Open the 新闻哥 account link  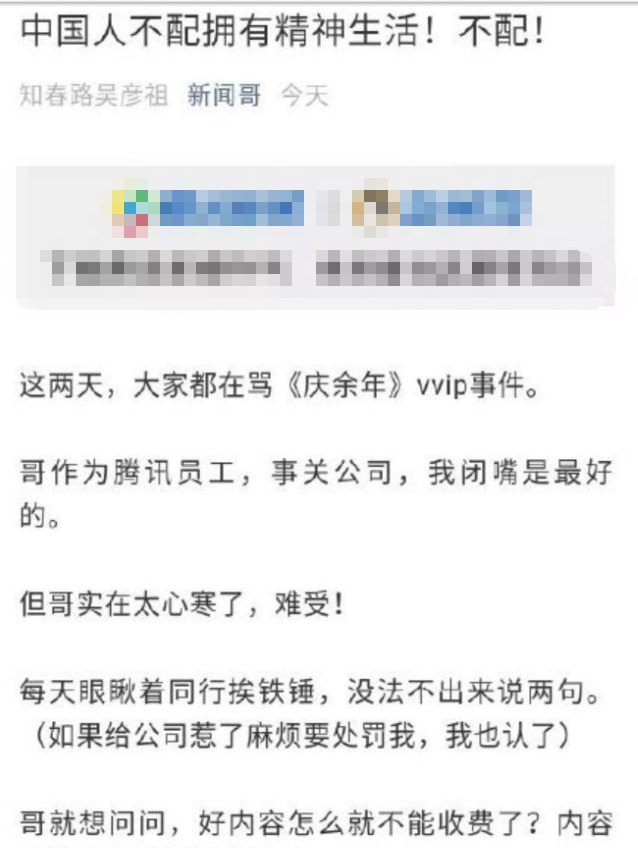point(224,96)
